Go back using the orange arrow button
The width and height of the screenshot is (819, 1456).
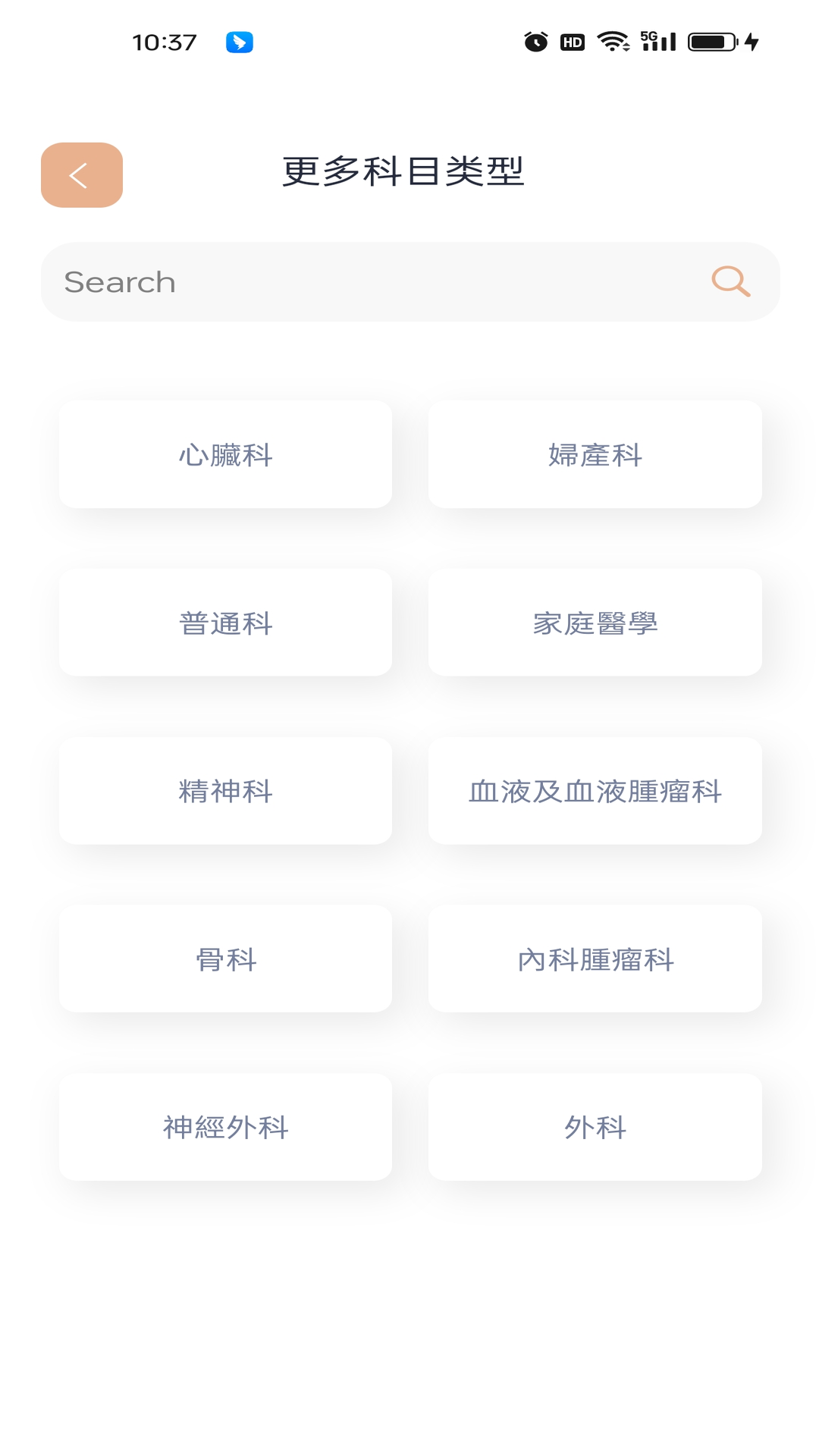coord(82,175)
